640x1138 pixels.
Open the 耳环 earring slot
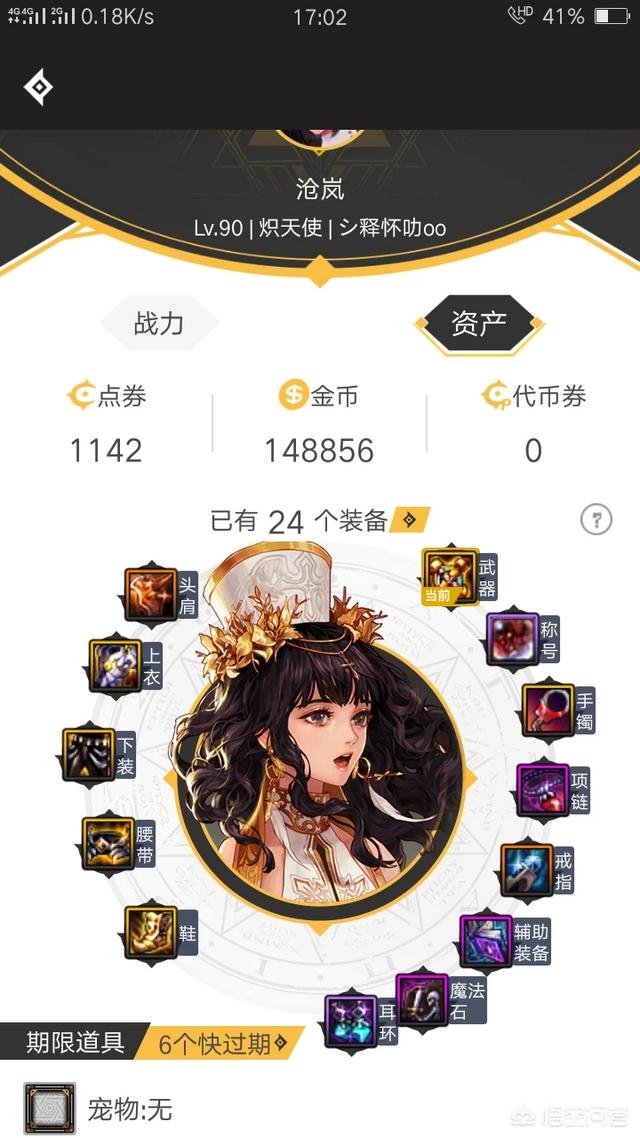point(351,1020)
